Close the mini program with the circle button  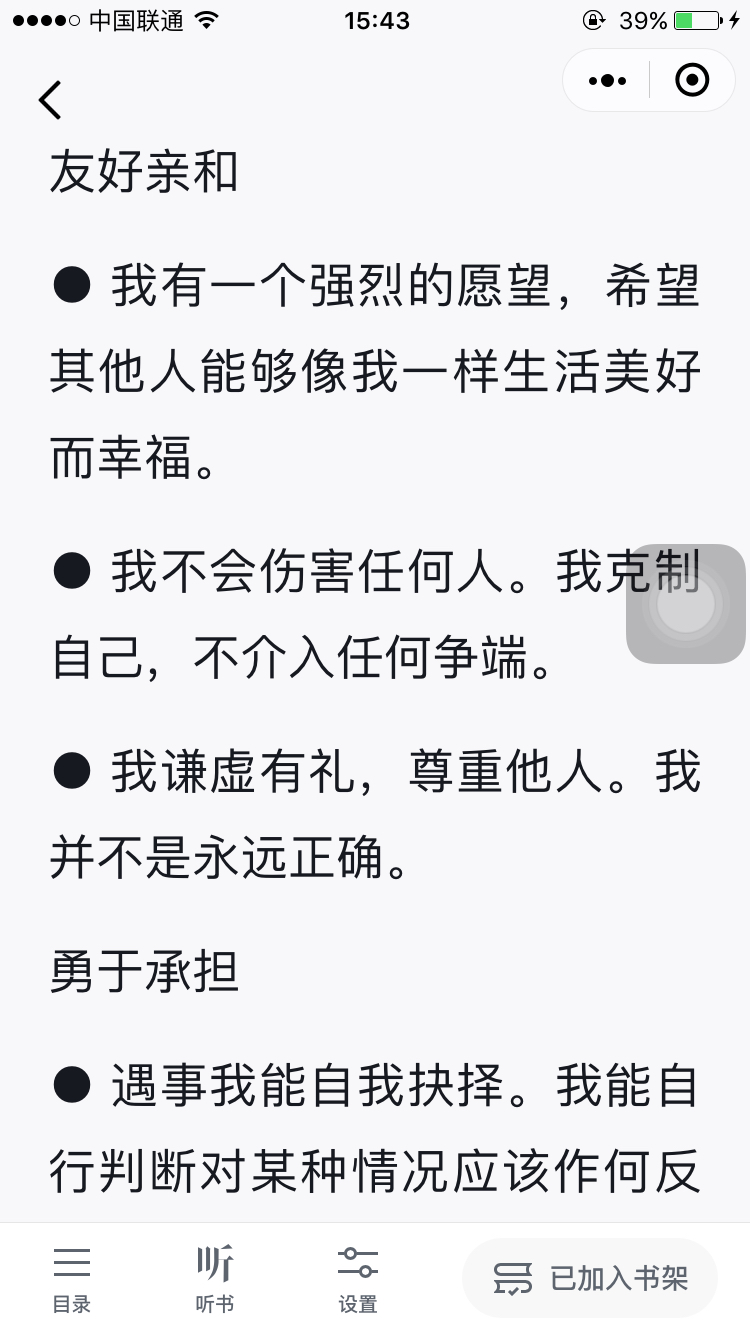tap(692, 80)
